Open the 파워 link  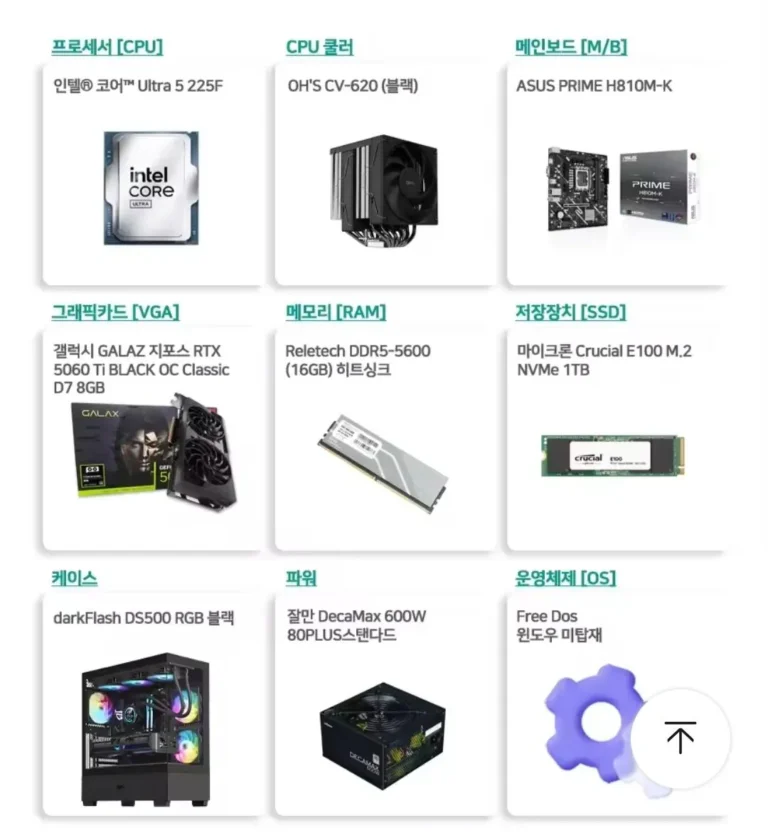click(x=301, y=578)
